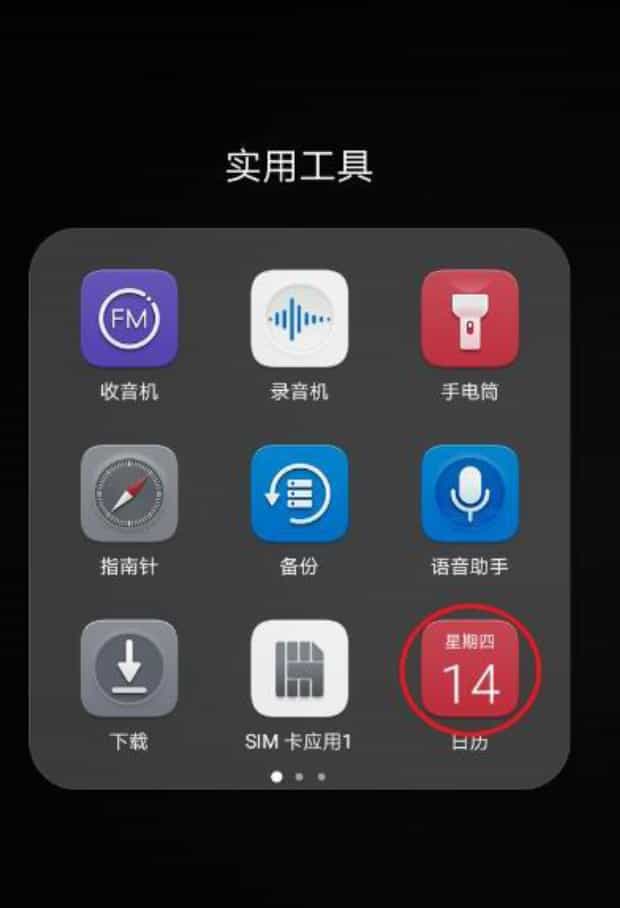Turn on the 手电筒 flashlight app

click(x=469, y=319)
